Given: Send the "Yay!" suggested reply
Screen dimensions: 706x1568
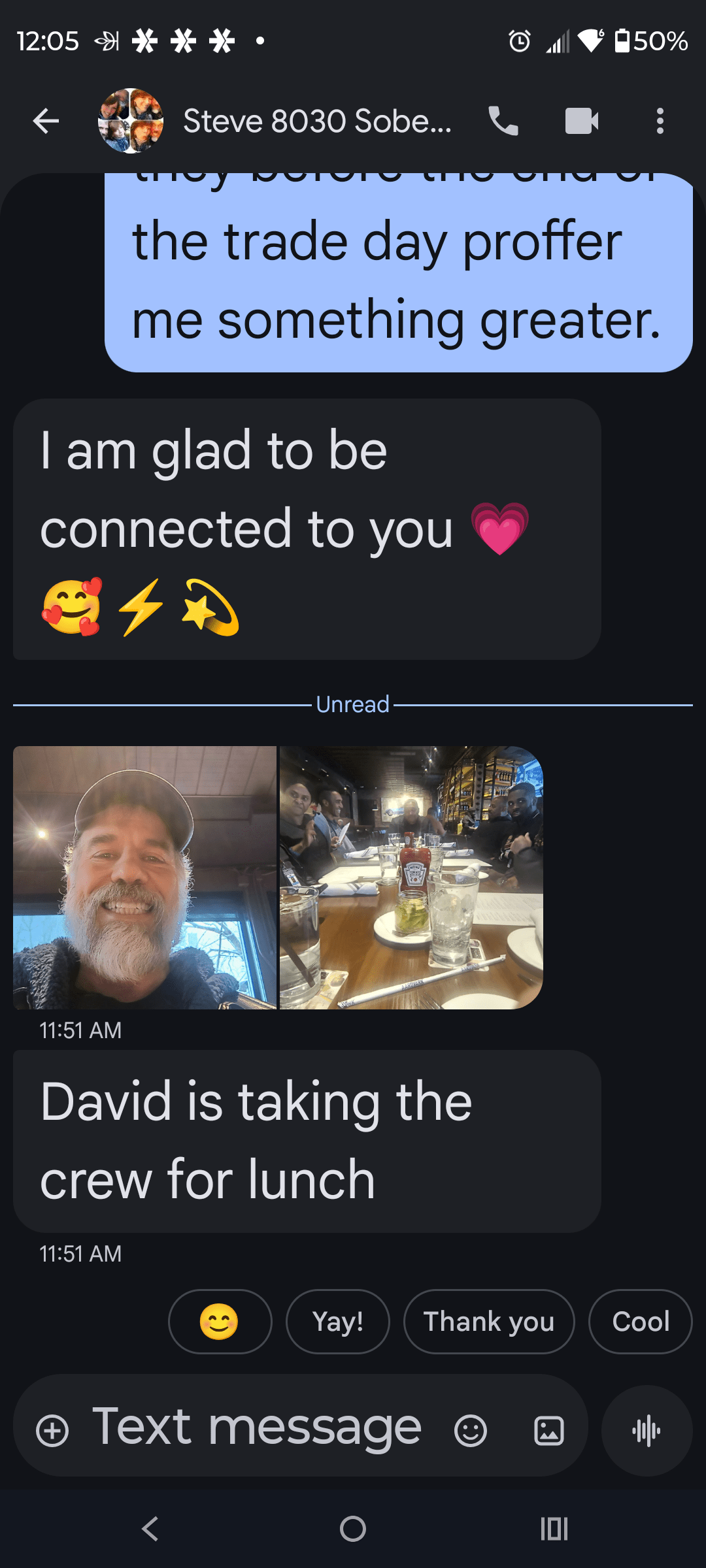Looking at the screenshot, I should pos(337,1322).
